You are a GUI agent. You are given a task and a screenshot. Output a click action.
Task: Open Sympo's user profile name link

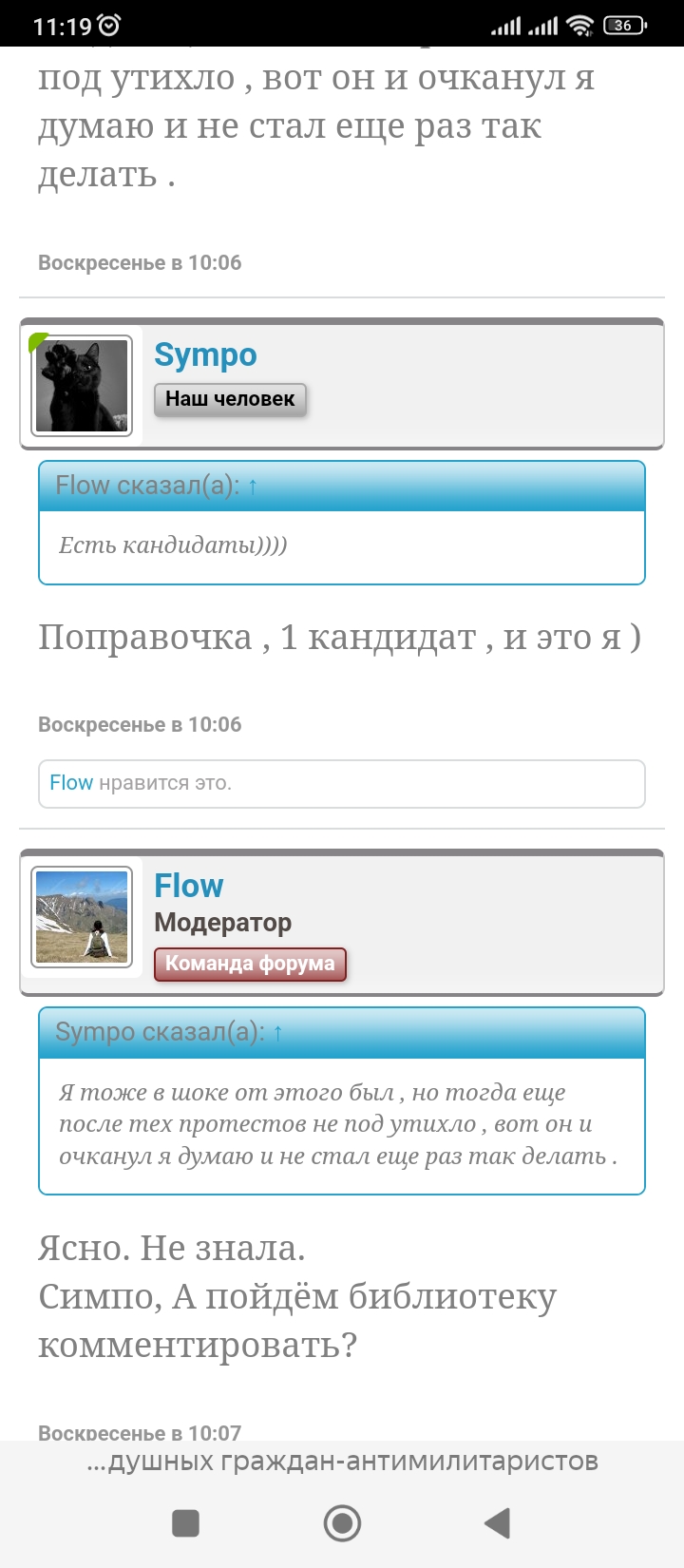coord(205,354)
